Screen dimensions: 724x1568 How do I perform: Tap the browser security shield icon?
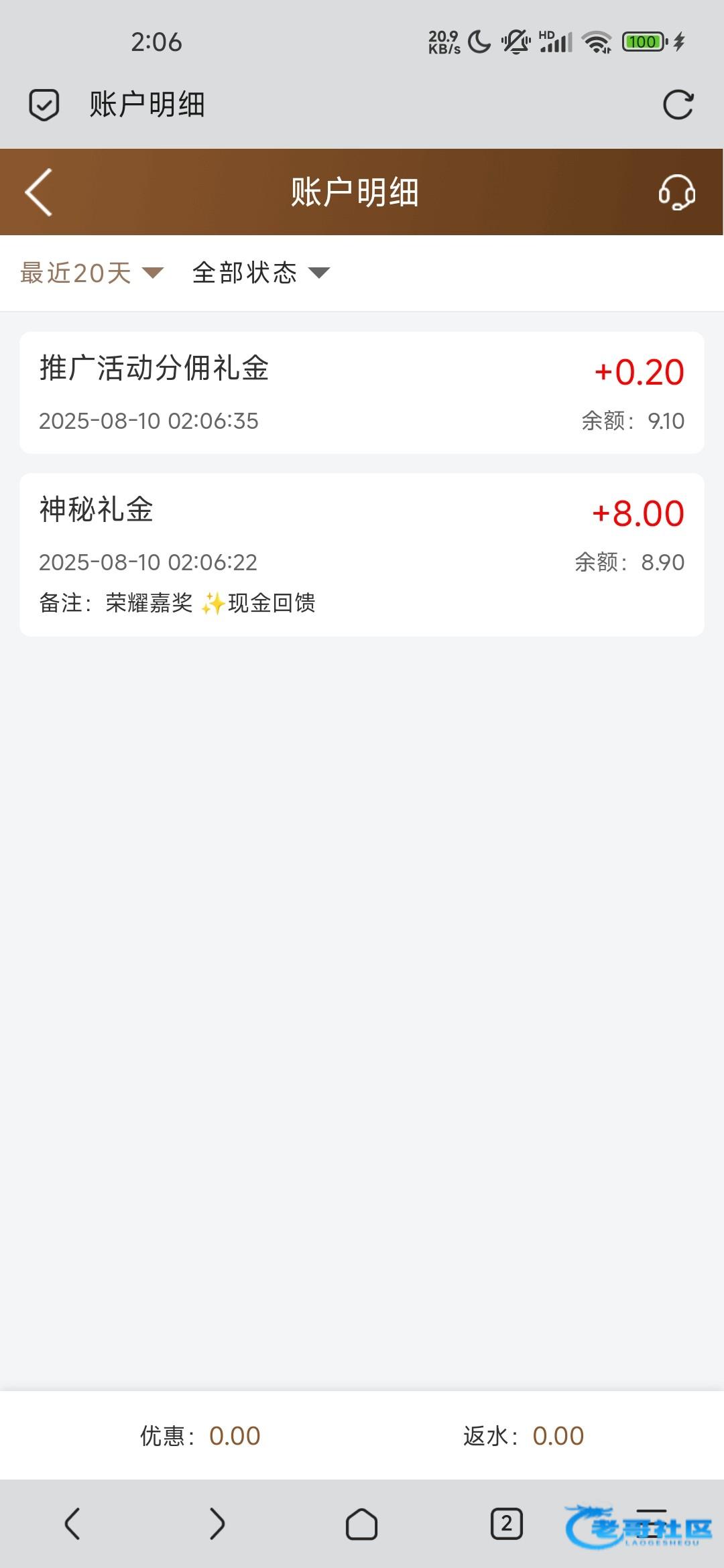tap(44, 105)
